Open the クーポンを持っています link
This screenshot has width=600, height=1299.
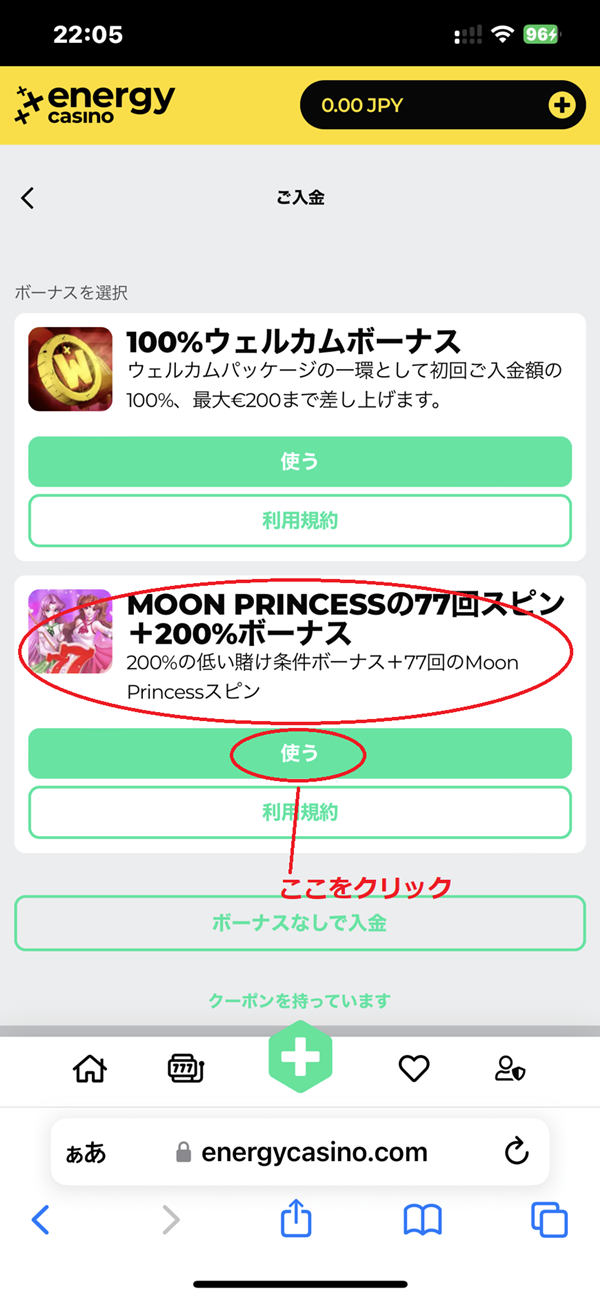(299, 1000)
